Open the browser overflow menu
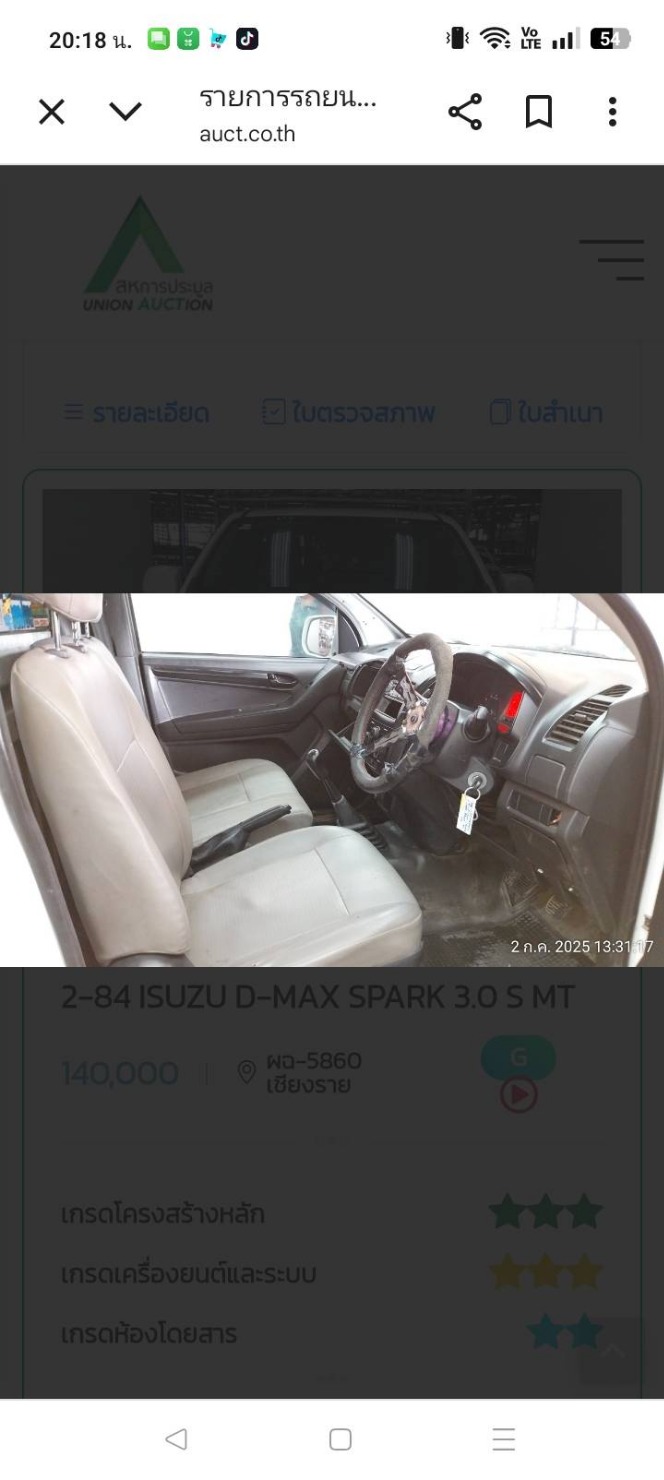The height and width of the screenshot is (1480, 664). (612, 112)
